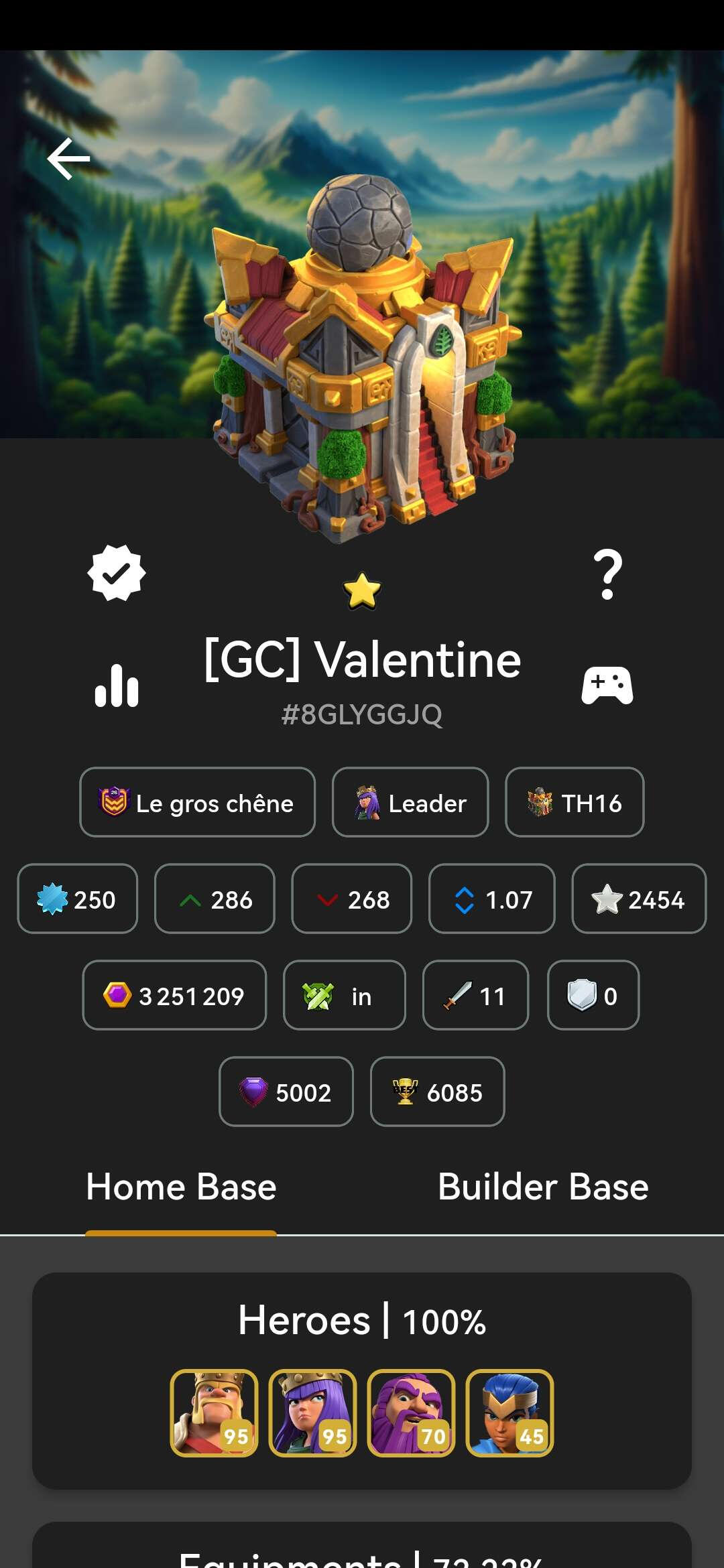Go back using the arrow icon

68,159
